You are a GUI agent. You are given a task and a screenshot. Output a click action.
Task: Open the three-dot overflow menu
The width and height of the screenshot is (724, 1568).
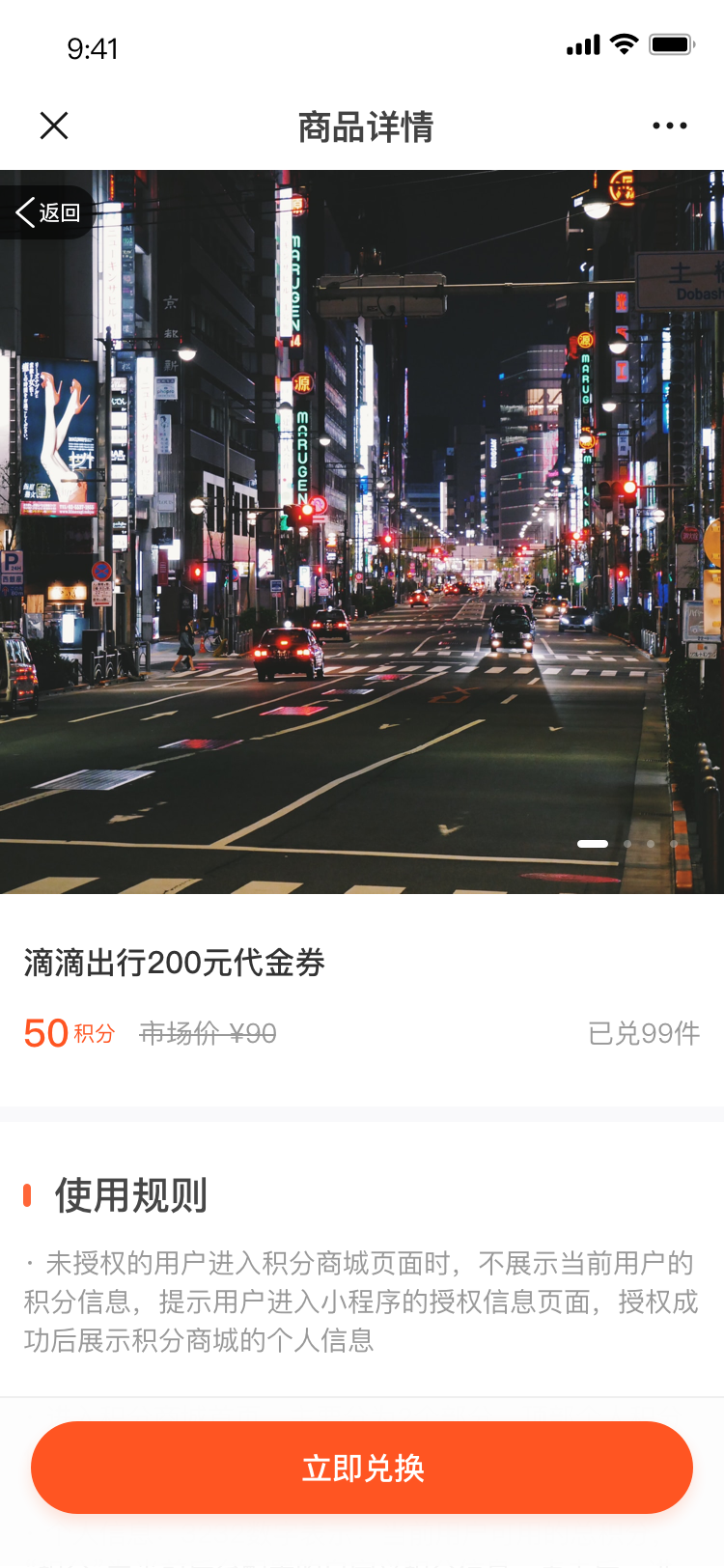670,126
